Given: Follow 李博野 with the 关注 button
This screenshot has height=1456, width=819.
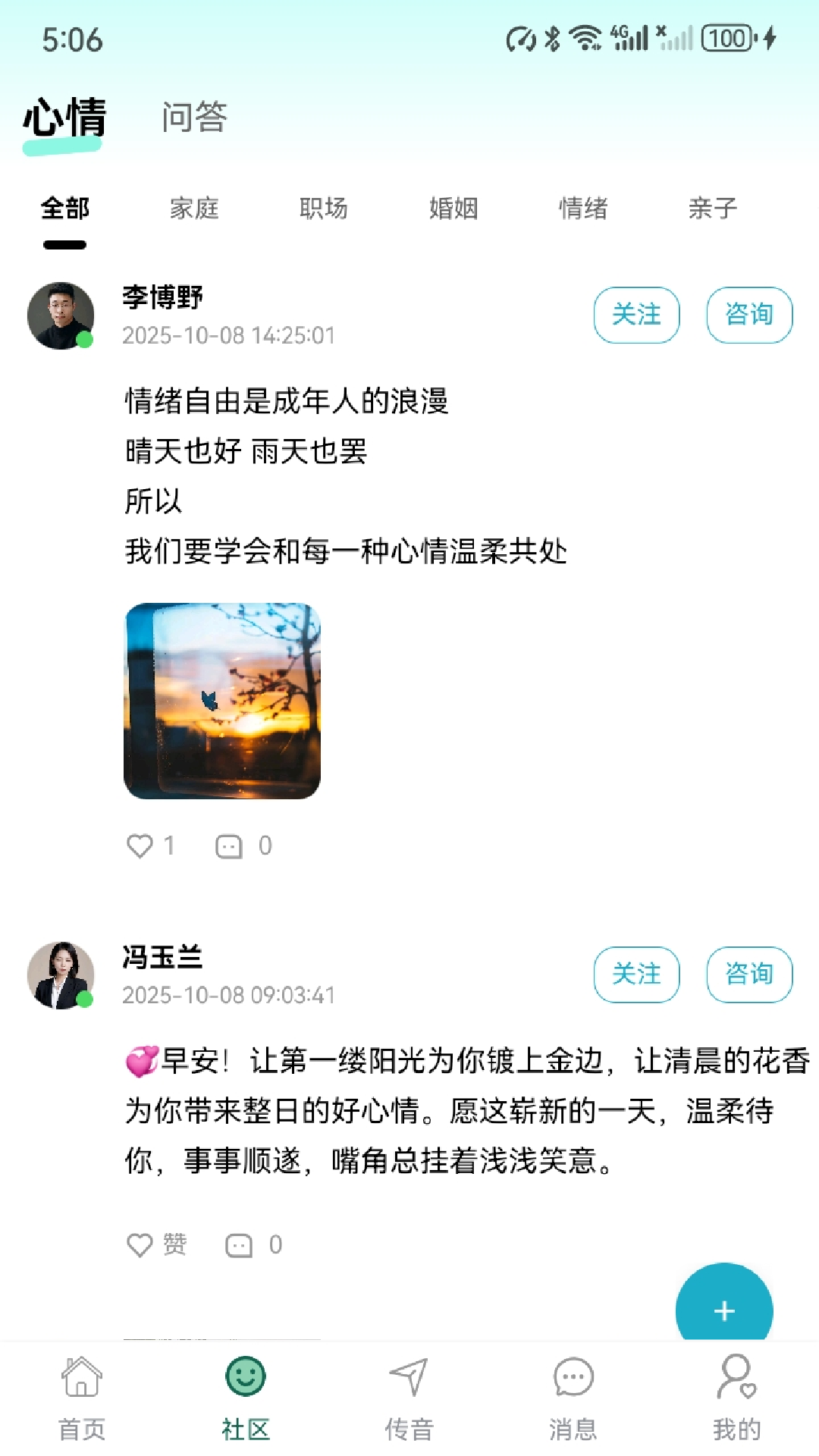Looking at the screenshot, I should tap(636, 315).
